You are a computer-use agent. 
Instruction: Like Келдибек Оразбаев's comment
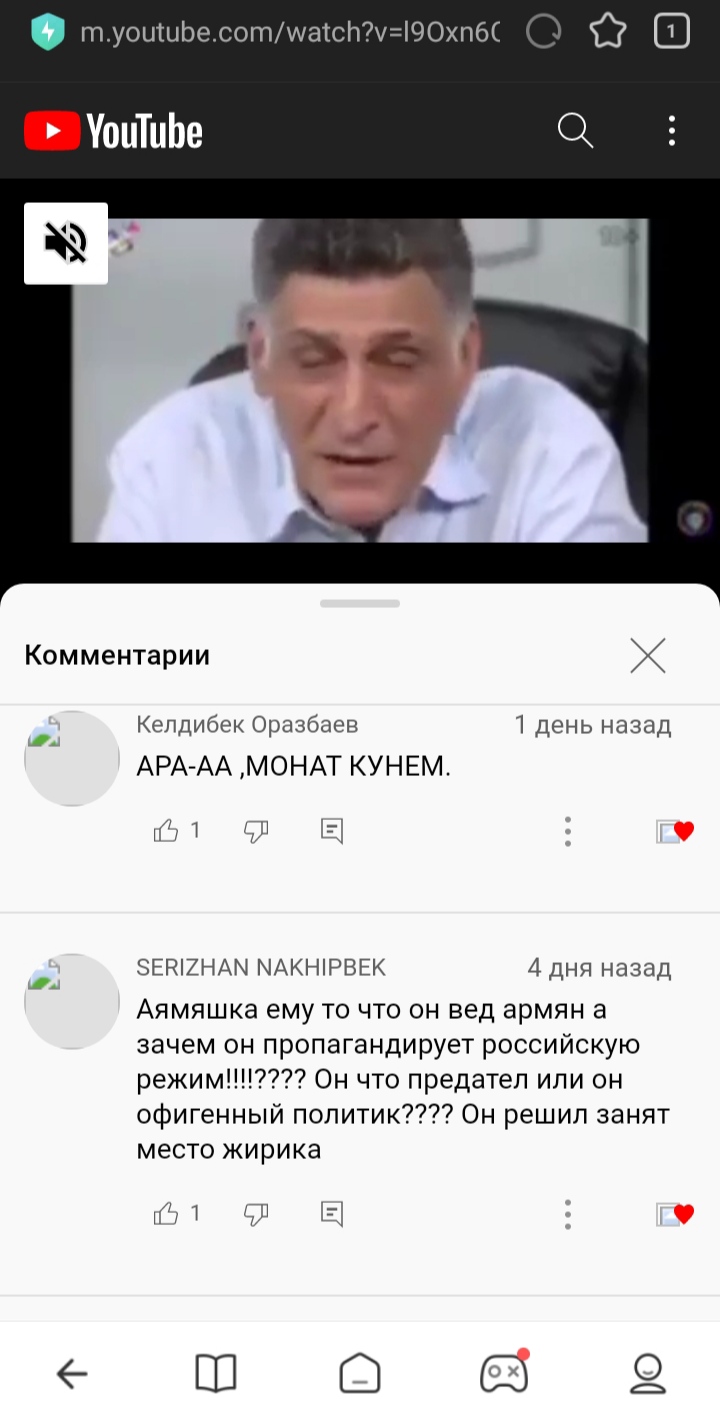166,831
